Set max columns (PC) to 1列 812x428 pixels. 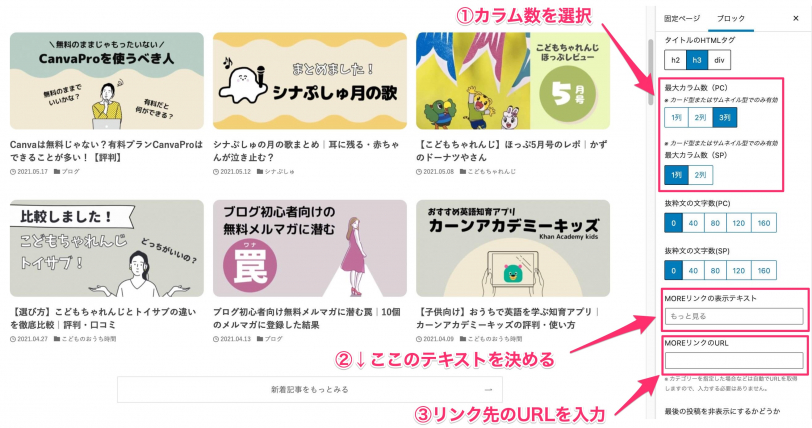pos(675,118)
